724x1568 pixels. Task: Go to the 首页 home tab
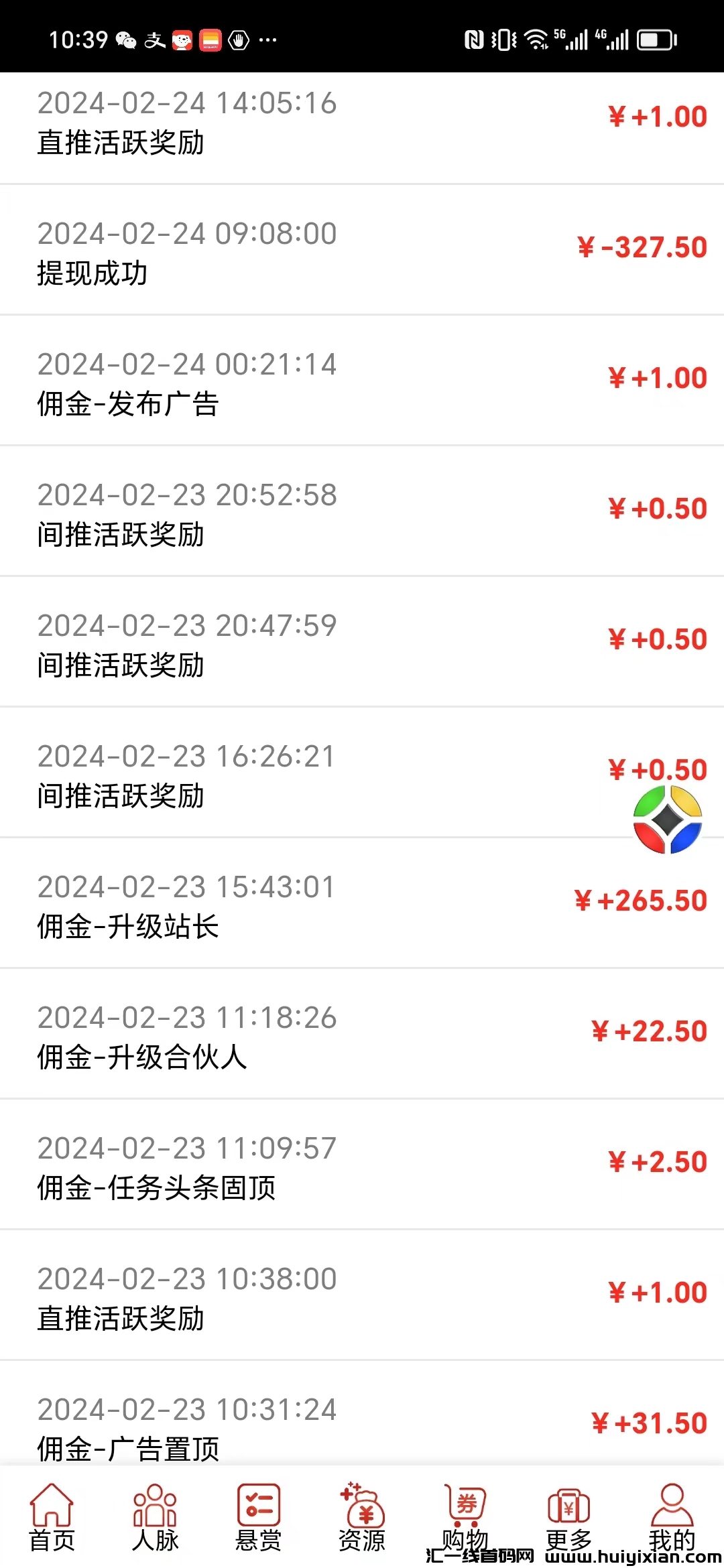[x=52, y=1517]
